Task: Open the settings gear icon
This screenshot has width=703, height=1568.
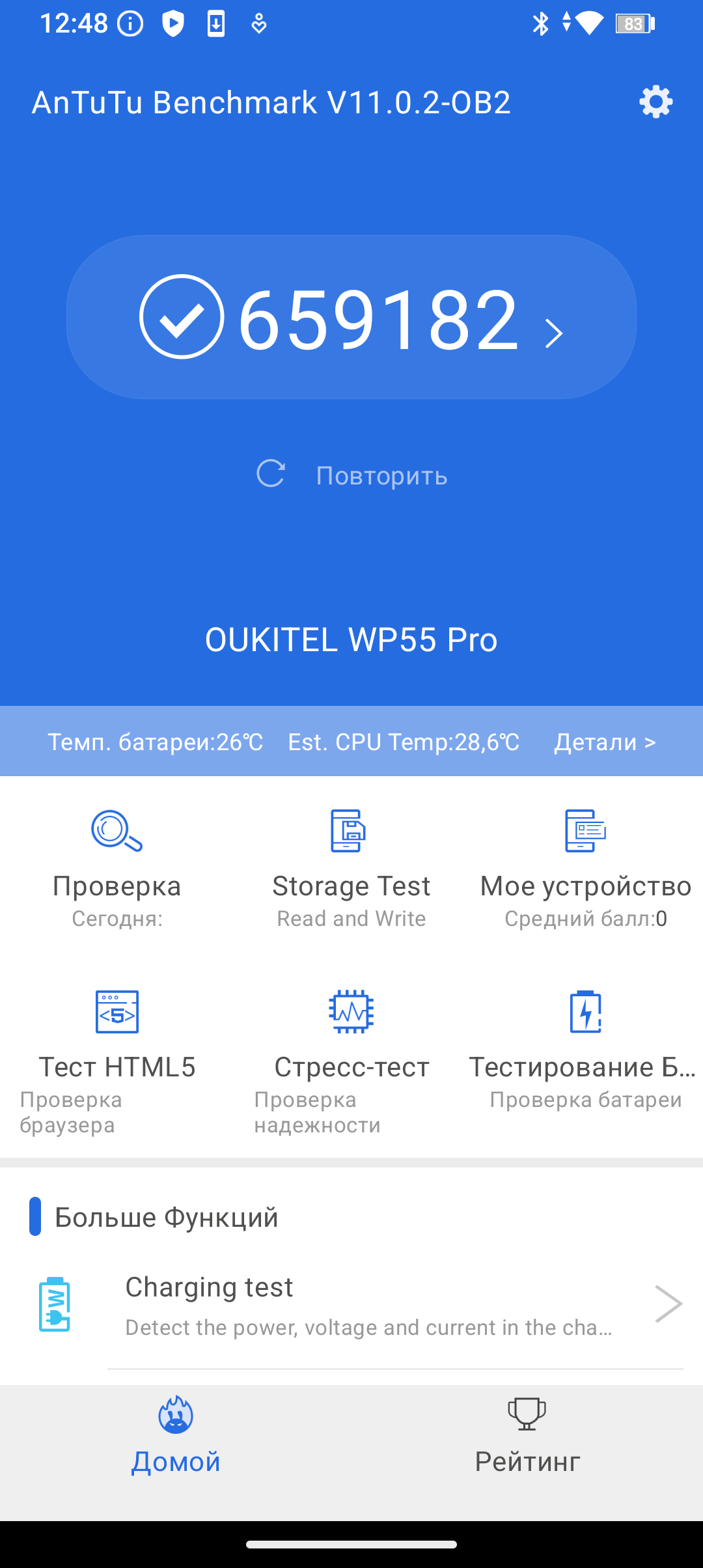Action: point(655,102)
